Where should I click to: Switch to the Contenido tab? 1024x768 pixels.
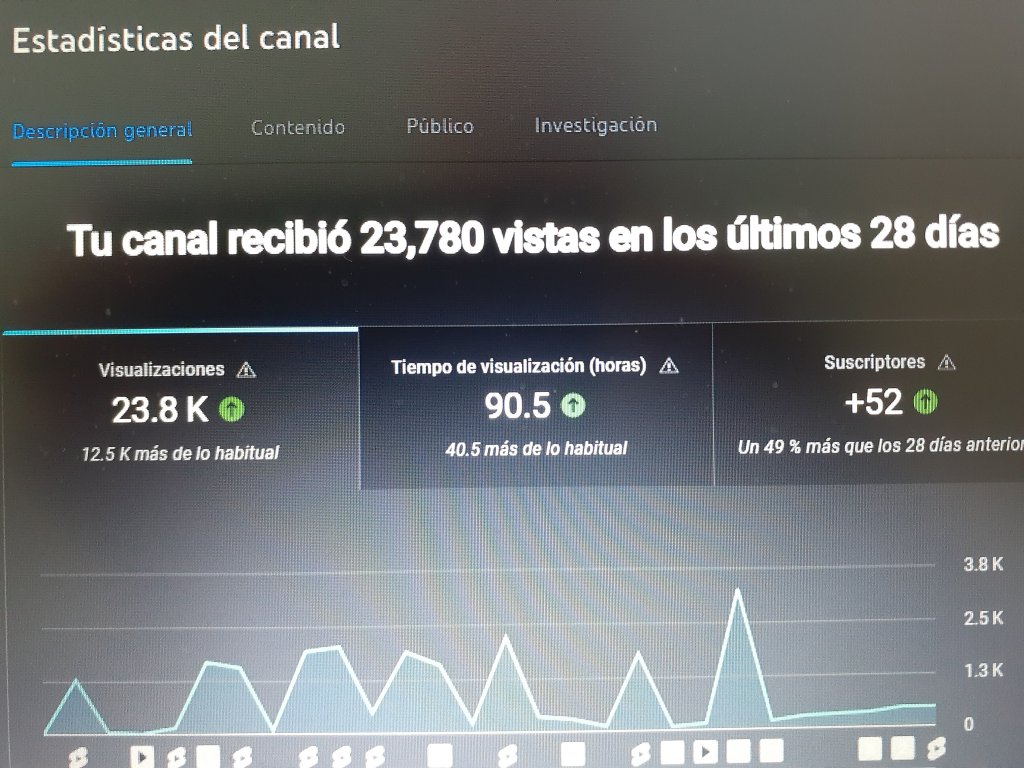[298, 128]
